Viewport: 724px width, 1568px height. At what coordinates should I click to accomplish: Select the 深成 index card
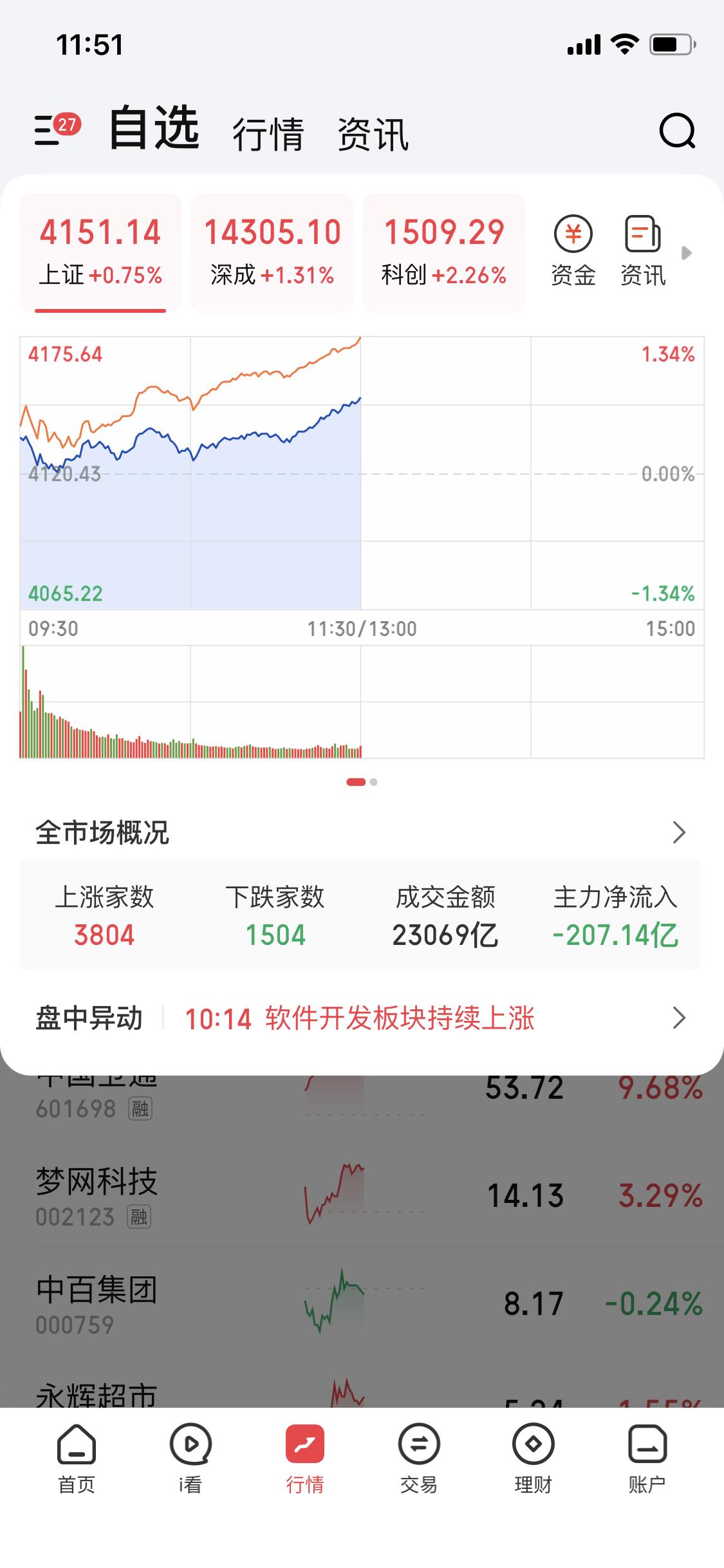(272, 252)
